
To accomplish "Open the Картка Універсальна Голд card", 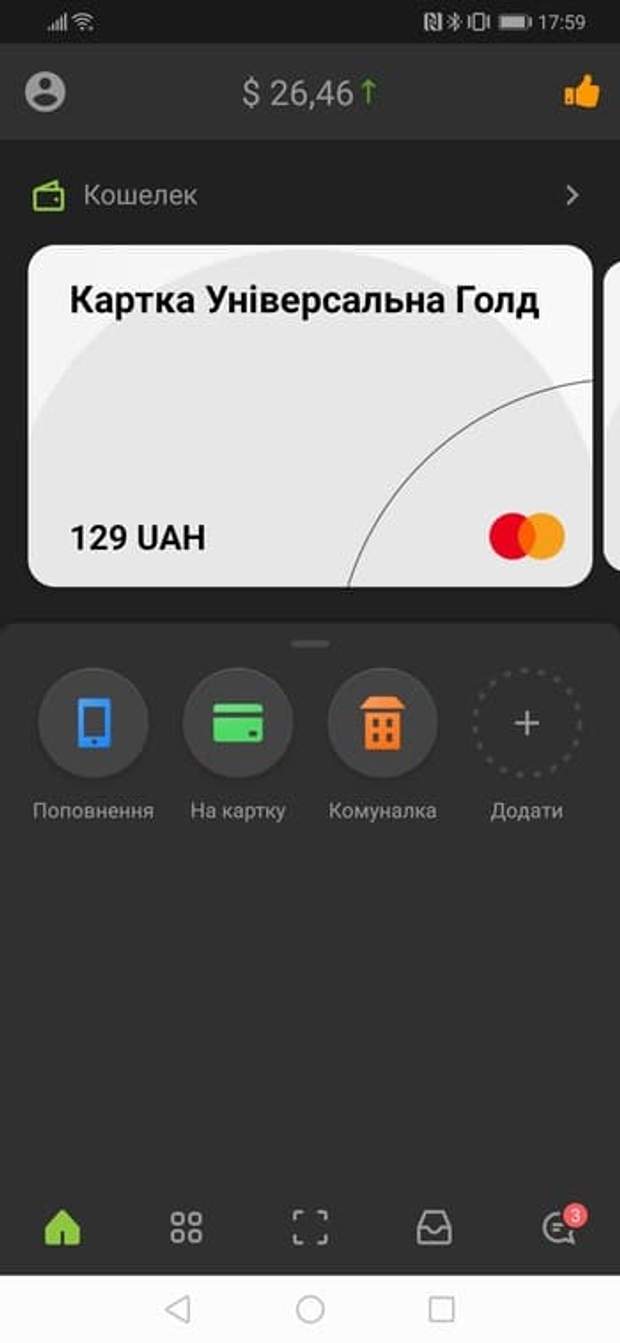I will tap(310, 415).
